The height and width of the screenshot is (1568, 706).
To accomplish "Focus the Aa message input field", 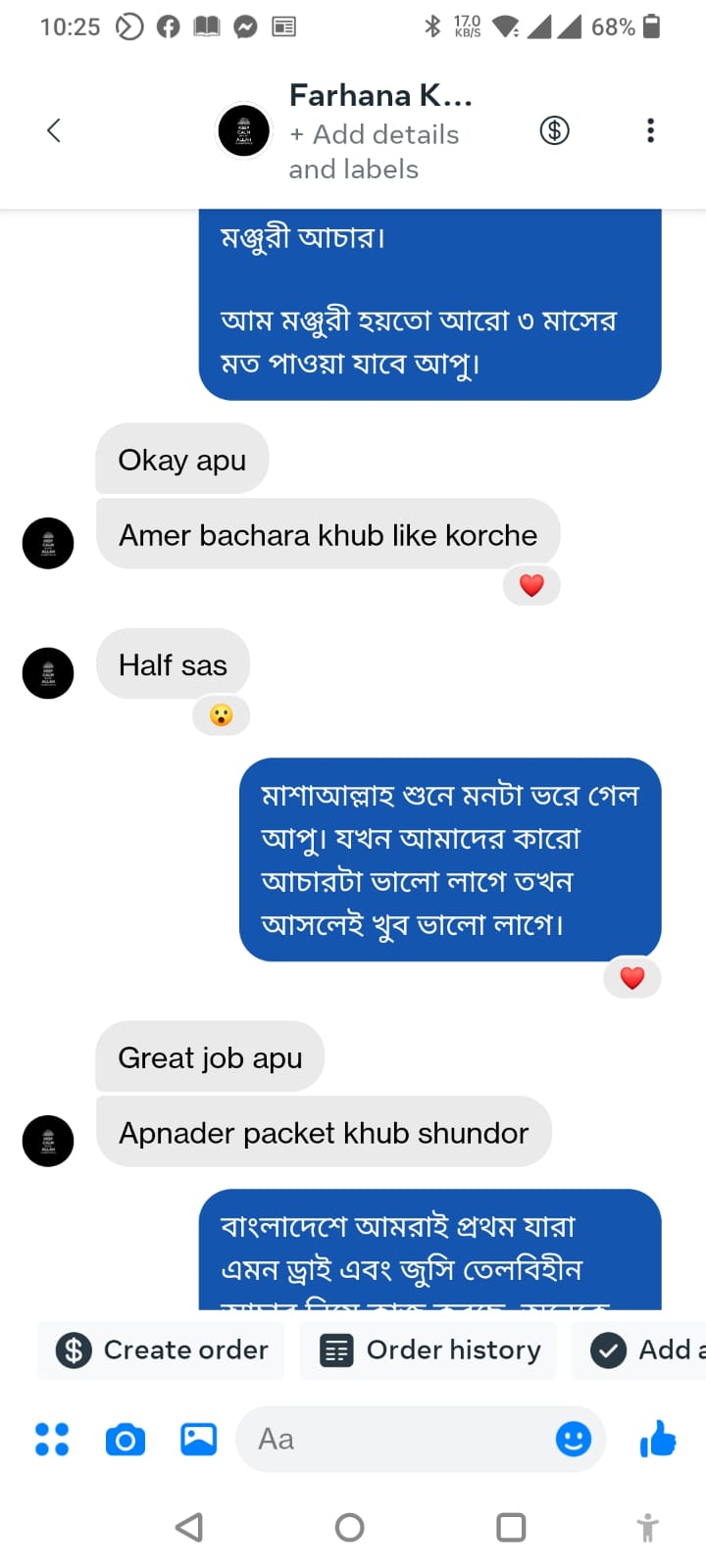I will [x=392, y=1440].
